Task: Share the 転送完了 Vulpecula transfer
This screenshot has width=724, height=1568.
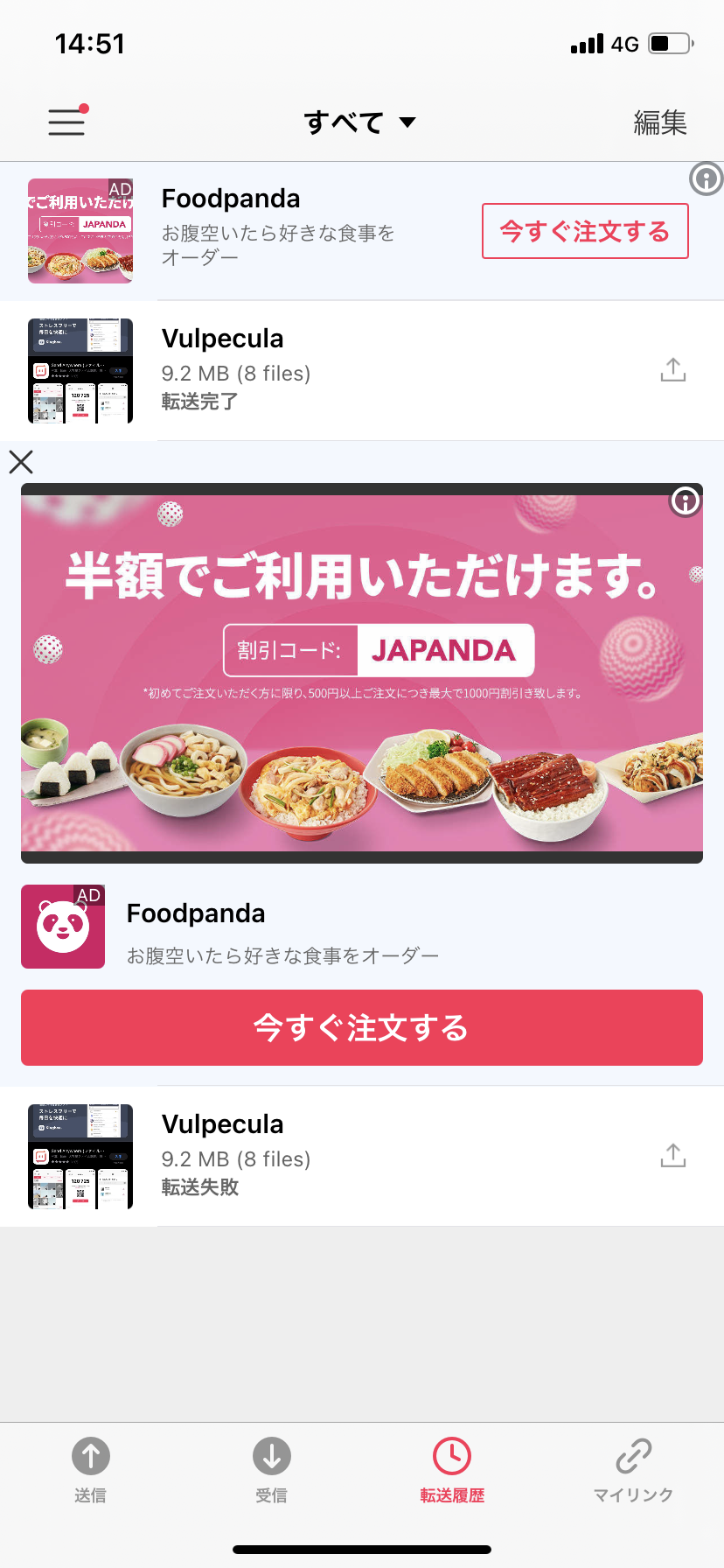Action: click(x=672, y=370)
